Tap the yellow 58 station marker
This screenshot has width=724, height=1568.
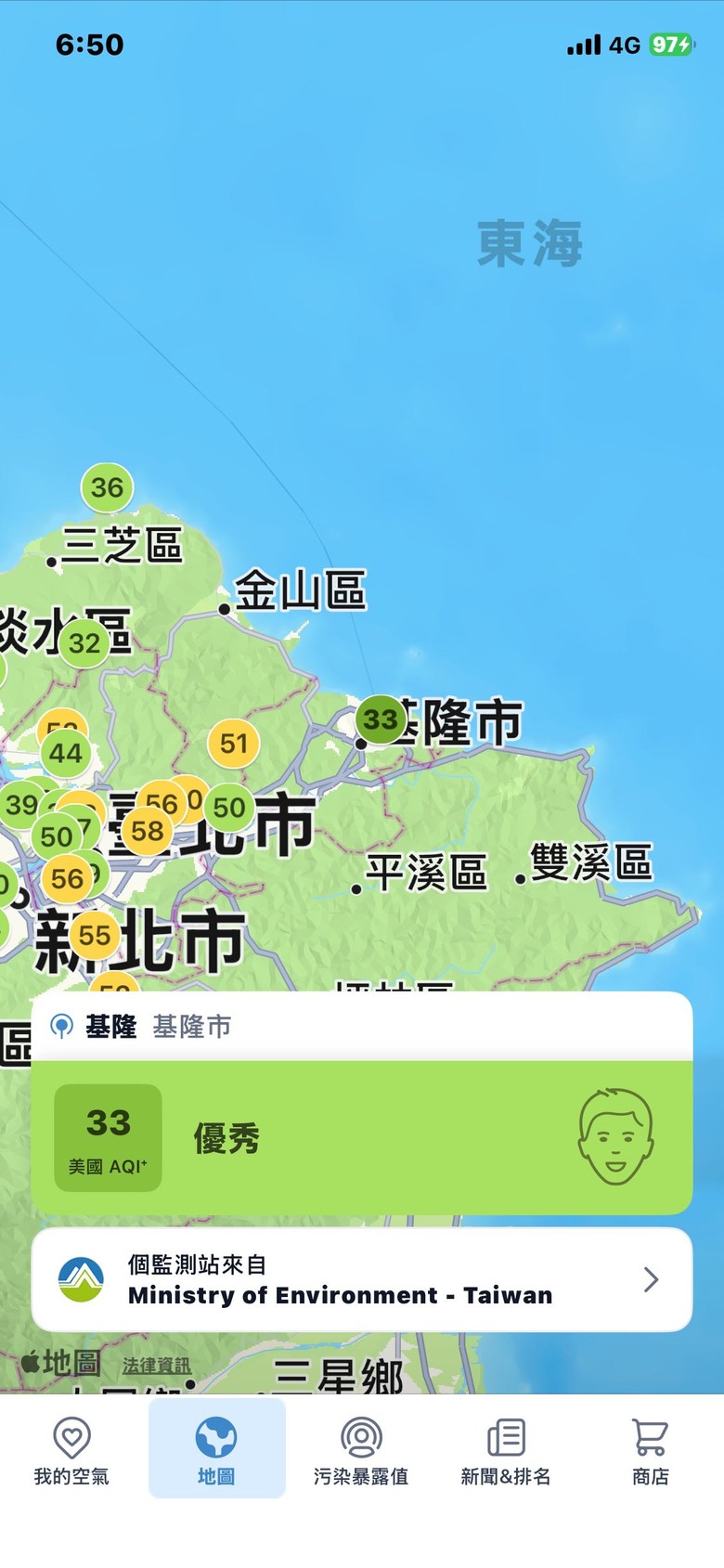pyautogui.click(x=148, y=831)
